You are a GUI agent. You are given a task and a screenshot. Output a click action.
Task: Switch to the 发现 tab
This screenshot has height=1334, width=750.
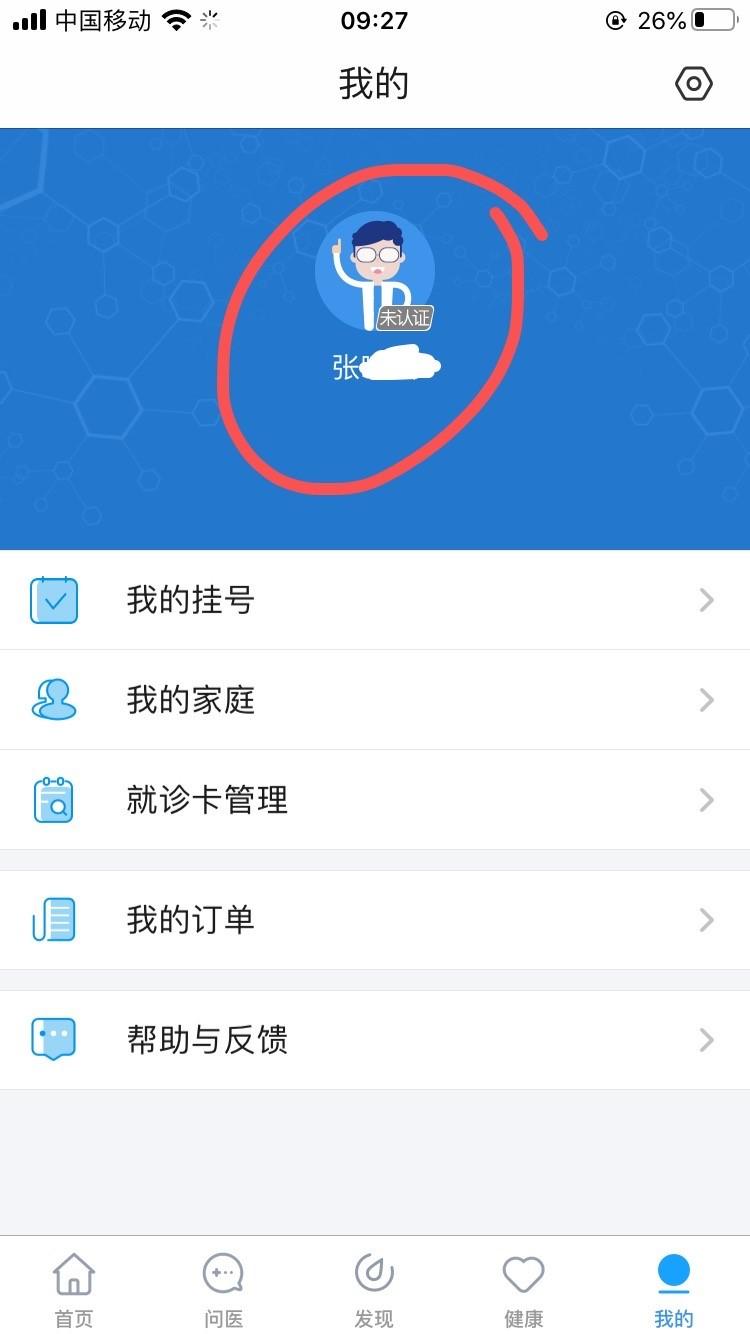[x=374, y=1290]
